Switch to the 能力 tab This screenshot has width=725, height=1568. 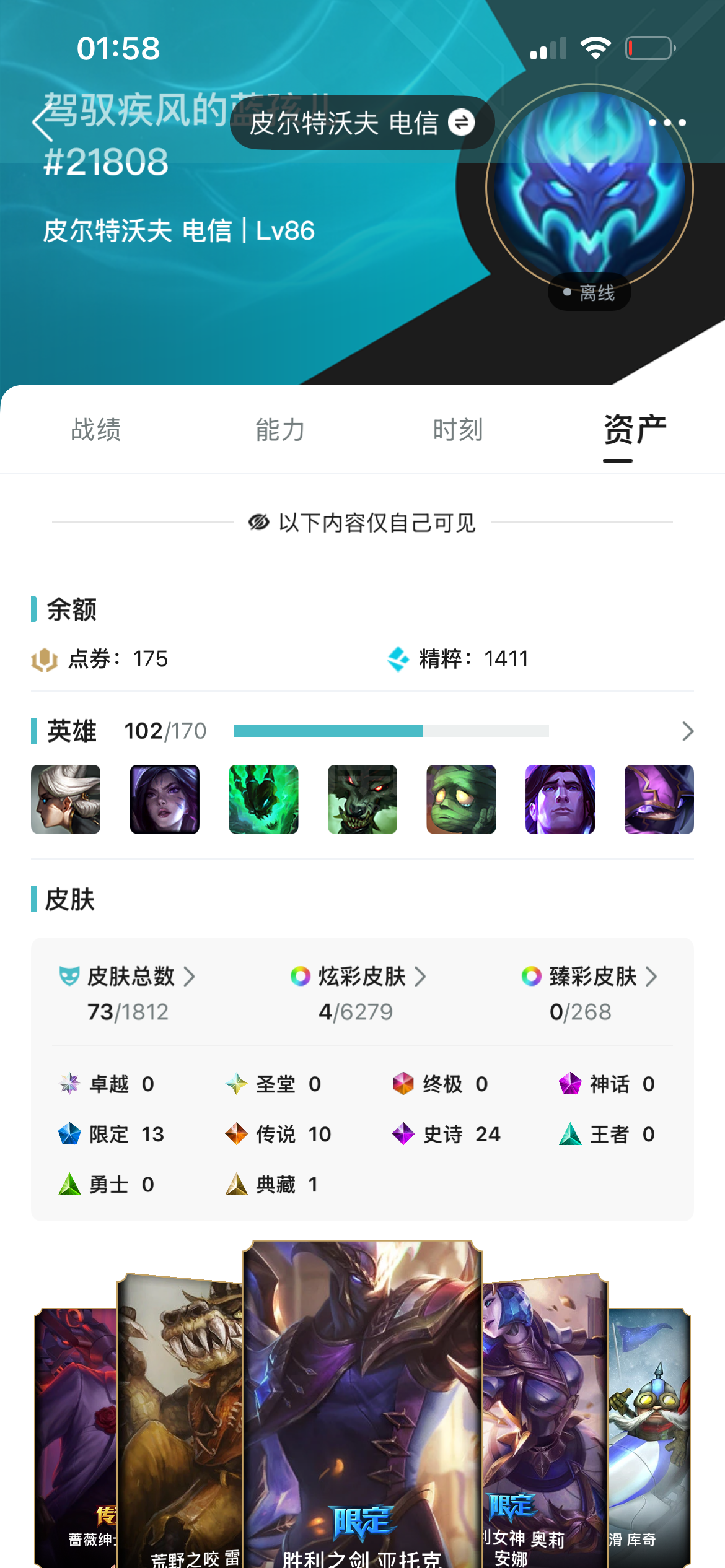click(x=280, y=430)
